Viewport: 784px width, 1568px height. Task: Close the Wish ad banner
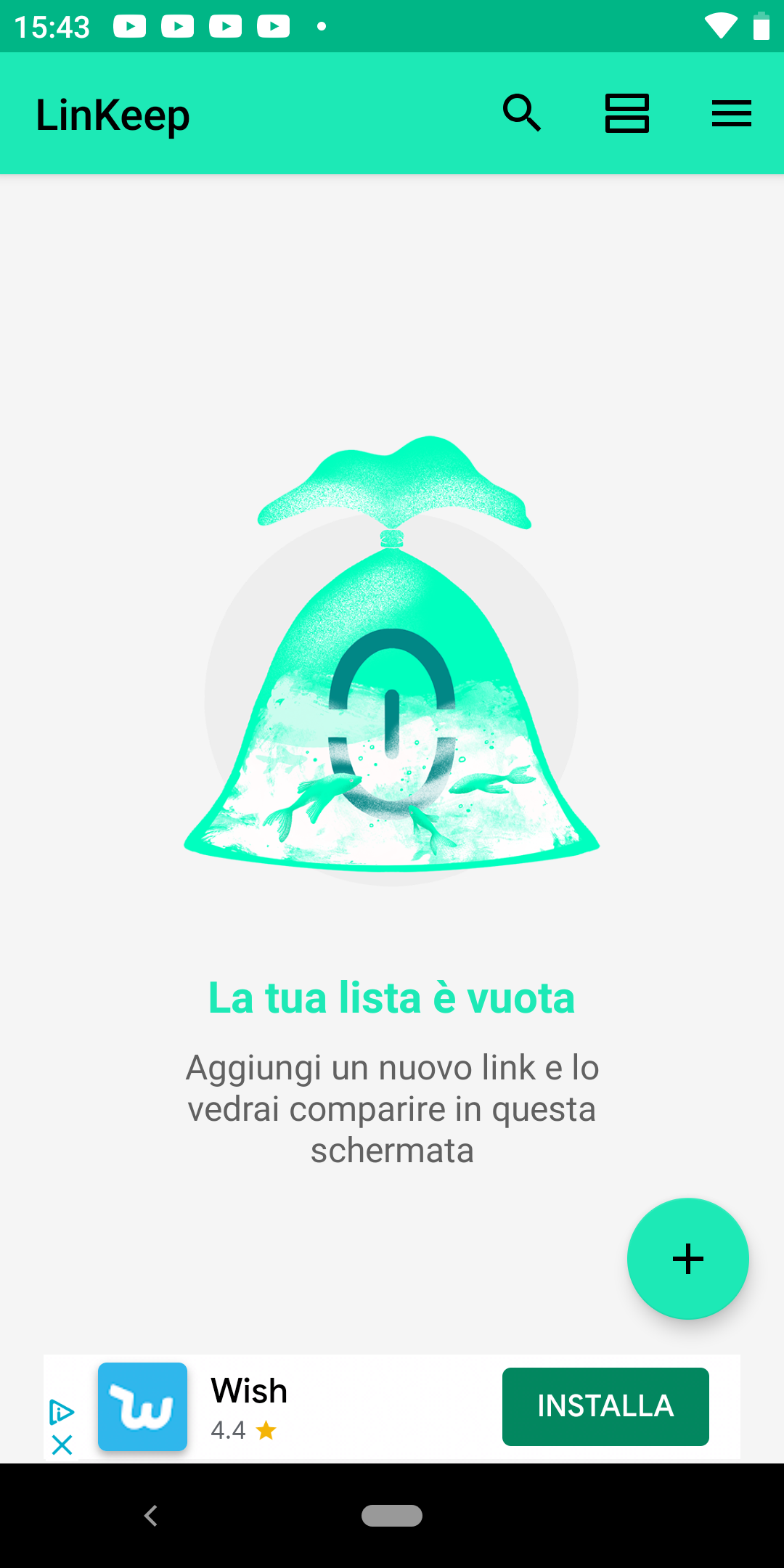pos(62,1445)
